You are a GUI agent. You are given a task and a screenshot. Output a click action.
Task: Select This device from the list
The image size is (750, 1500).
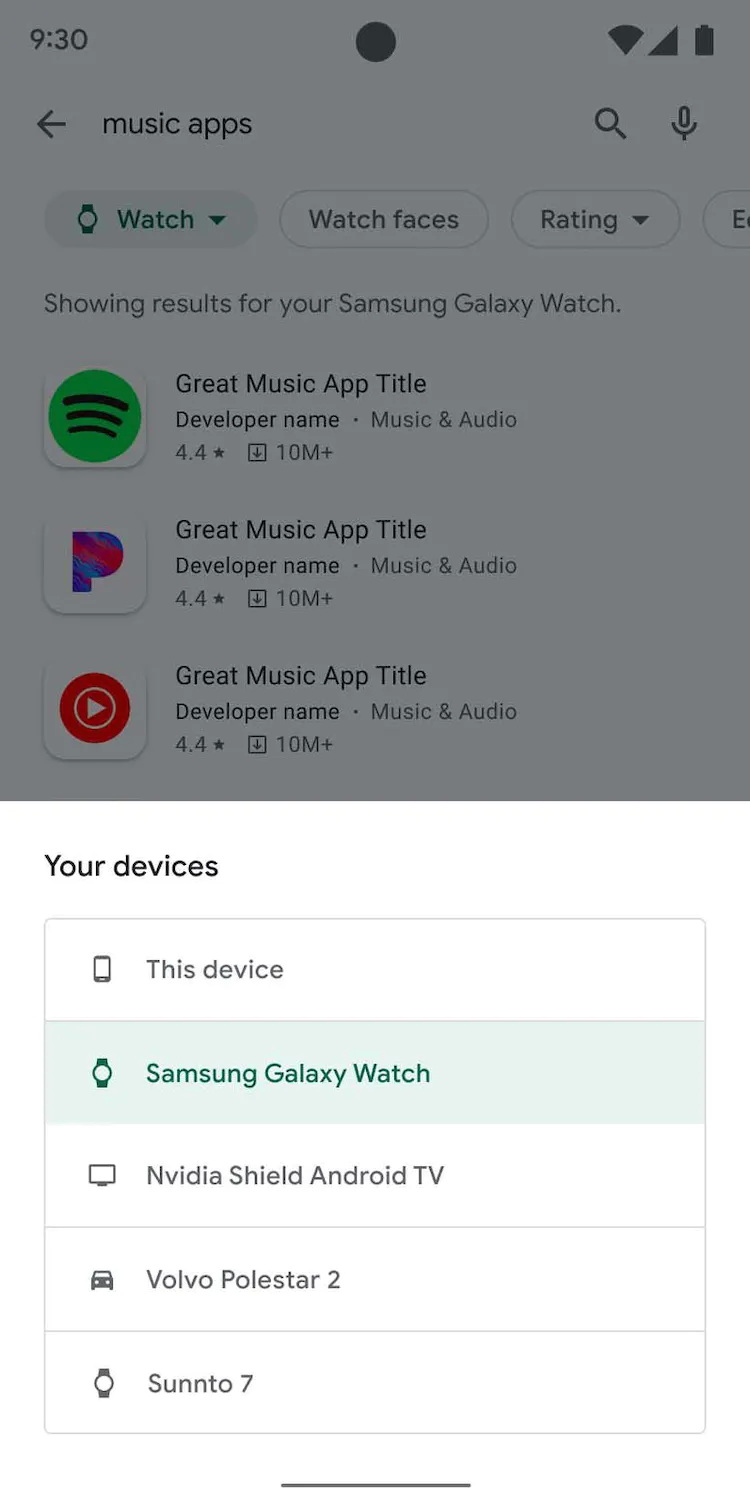(x=374, y=969)
